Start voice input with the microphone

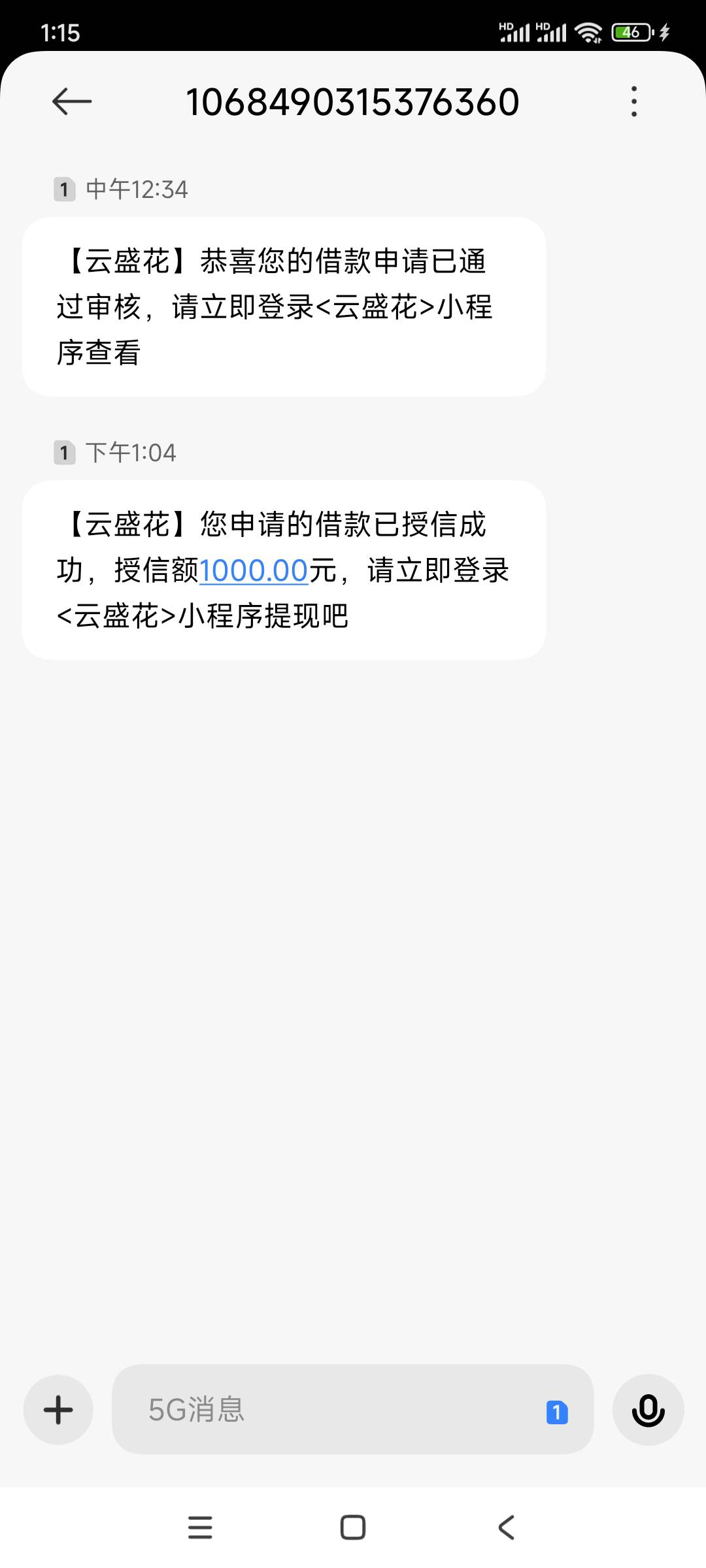pos(648,1409)
